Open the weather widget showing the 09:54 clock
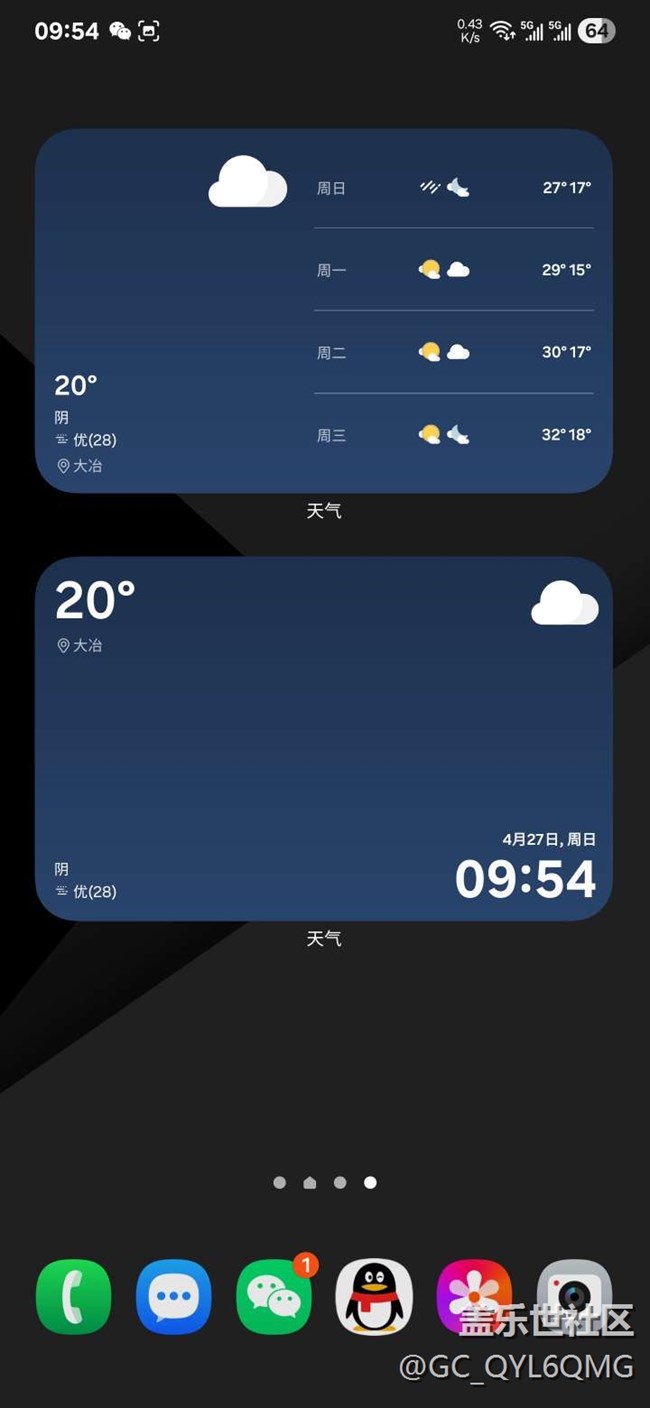The image size is (650, 1408). pyautogui.click(x=324, y=739)
